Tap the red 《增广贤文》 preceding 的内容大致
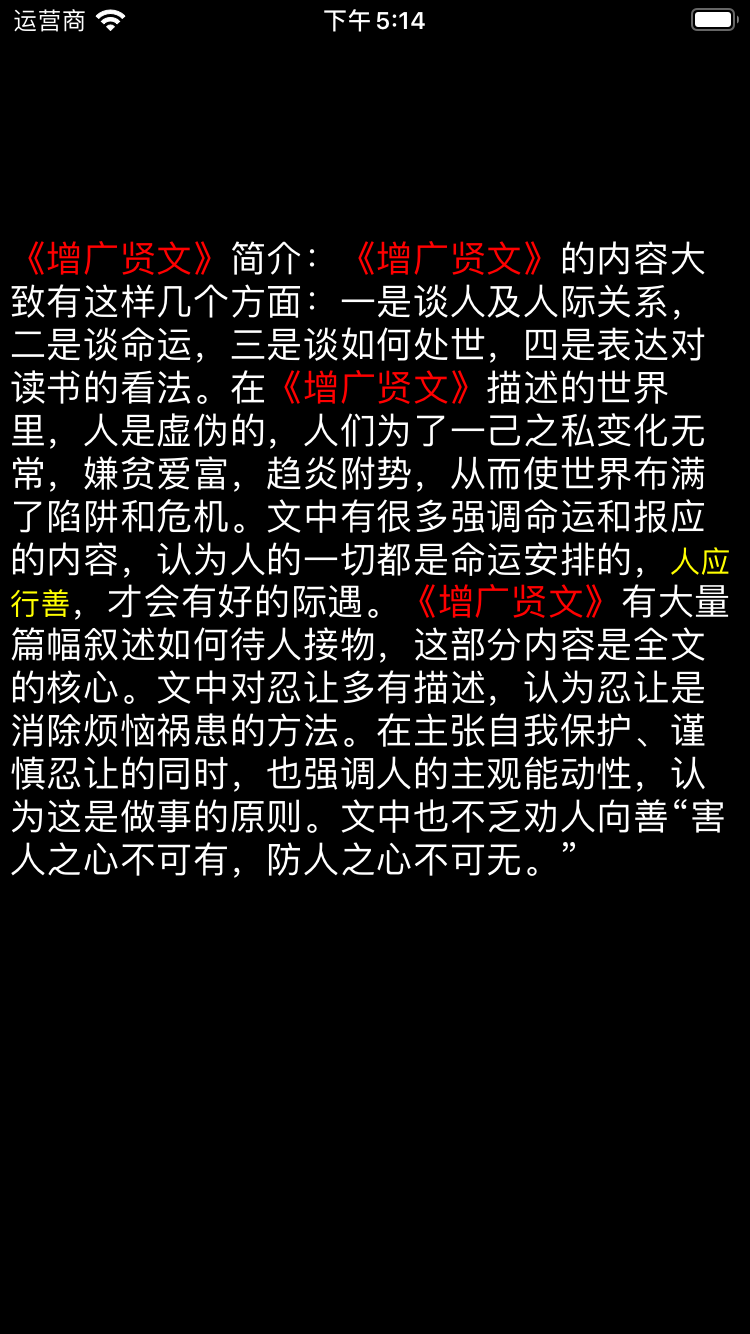 pyautogui.click(x=450, y=258)
